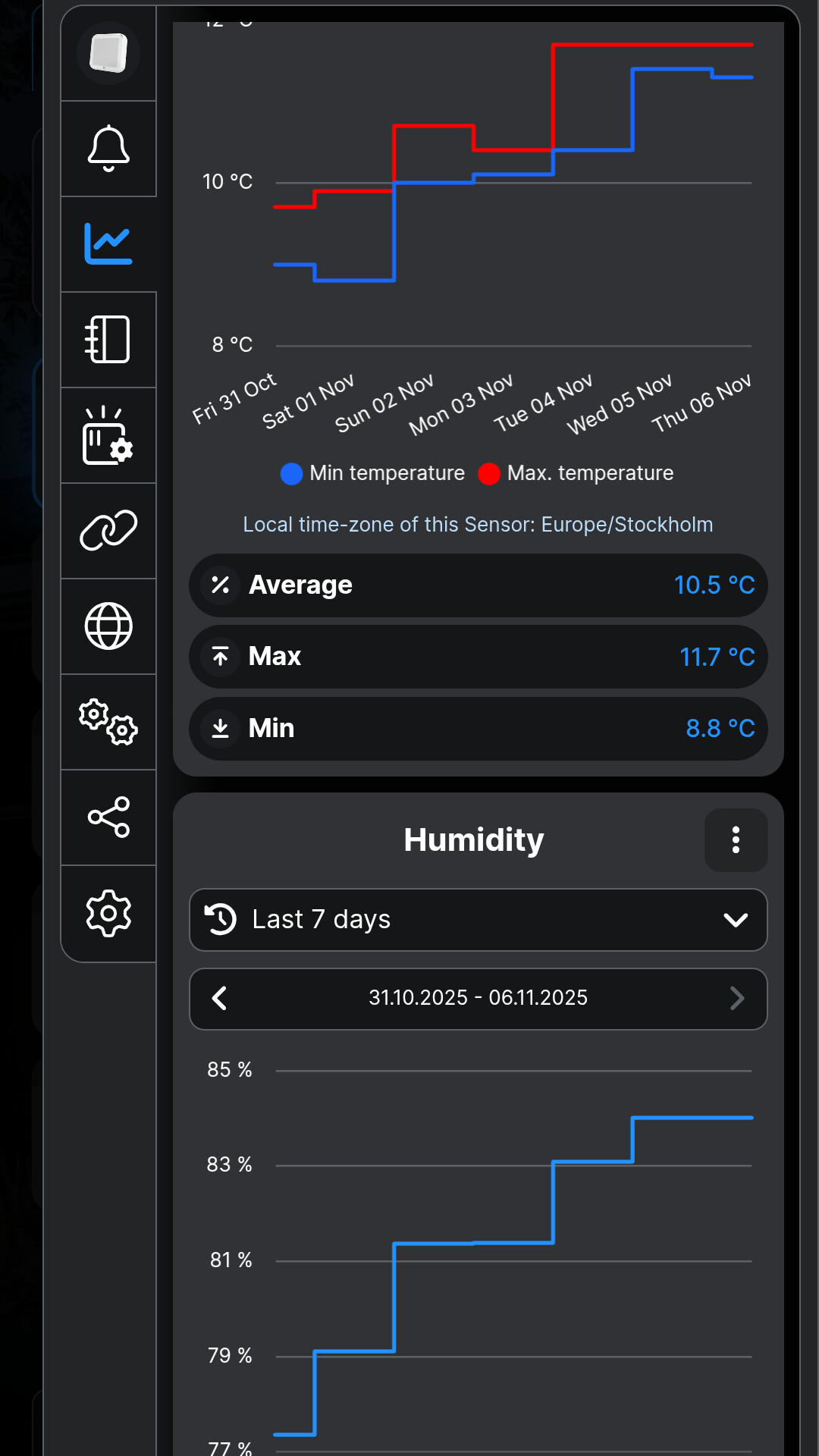Open the chain link section

[x=108, y=531]
